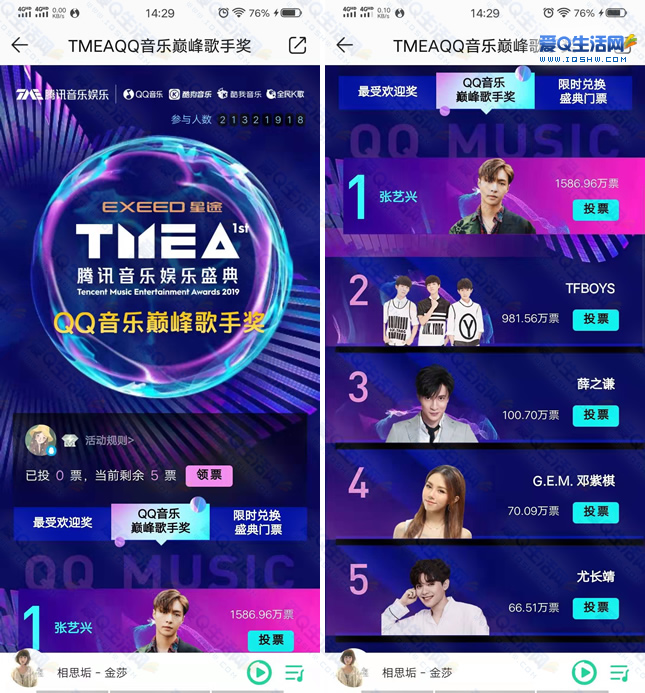Vote for 尤长靖
Image resolution: width=645 pixels, height=693 pixels.
pyautogui.click(x=596, y=607)
